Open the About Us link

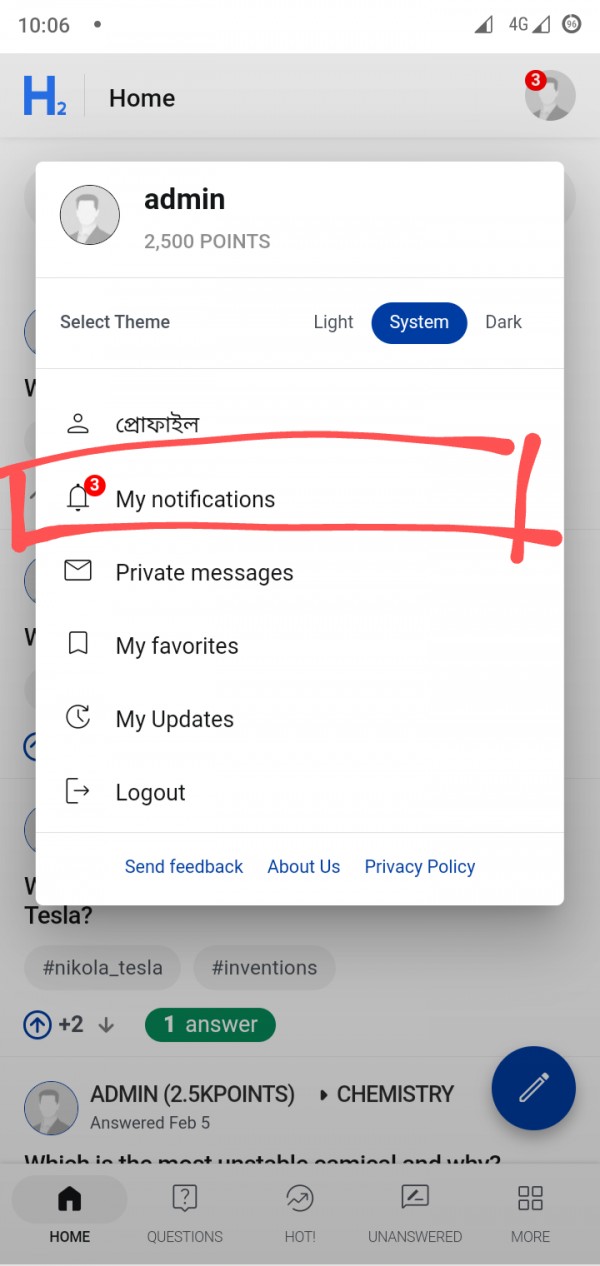point(303,867)
